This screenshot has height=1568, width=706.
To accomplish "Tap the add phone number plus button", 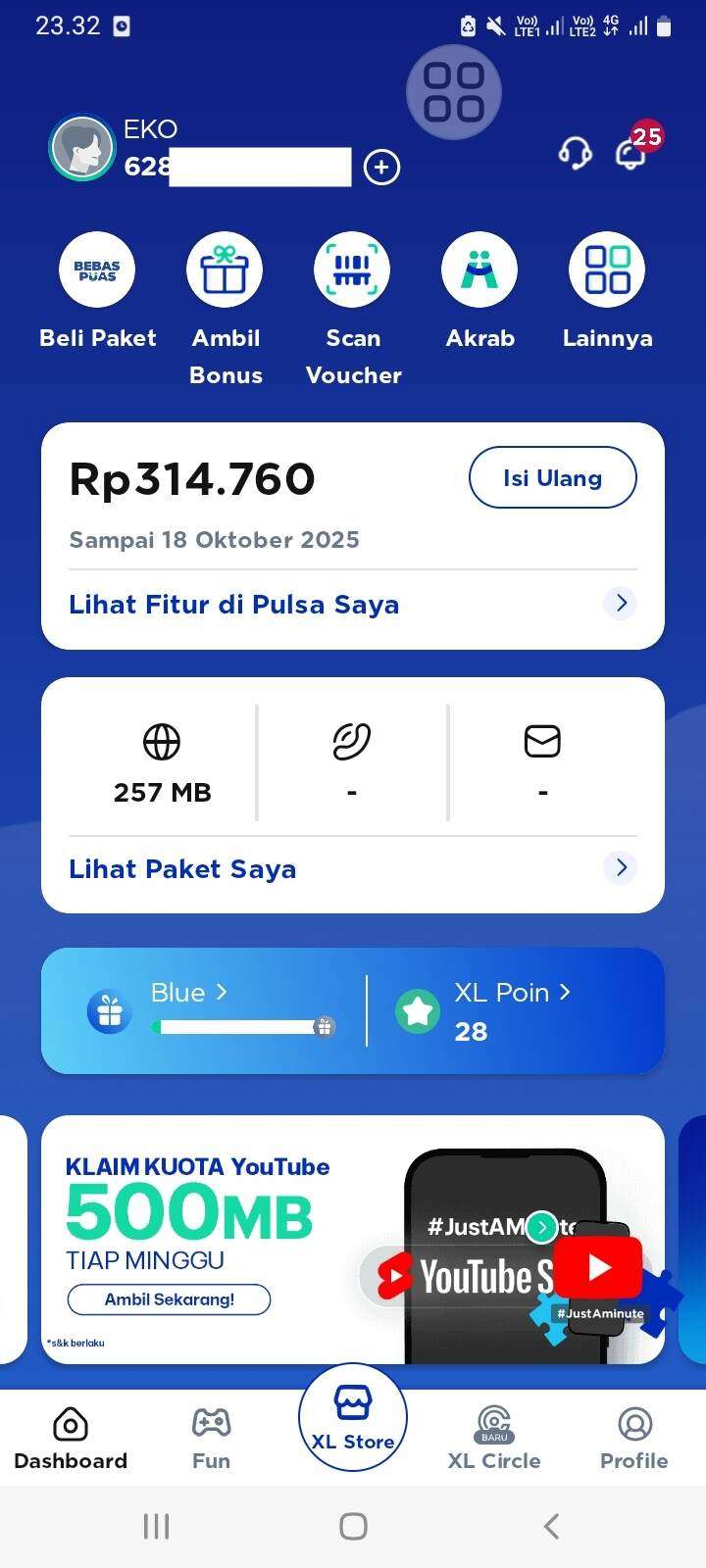I will (381, 167).
